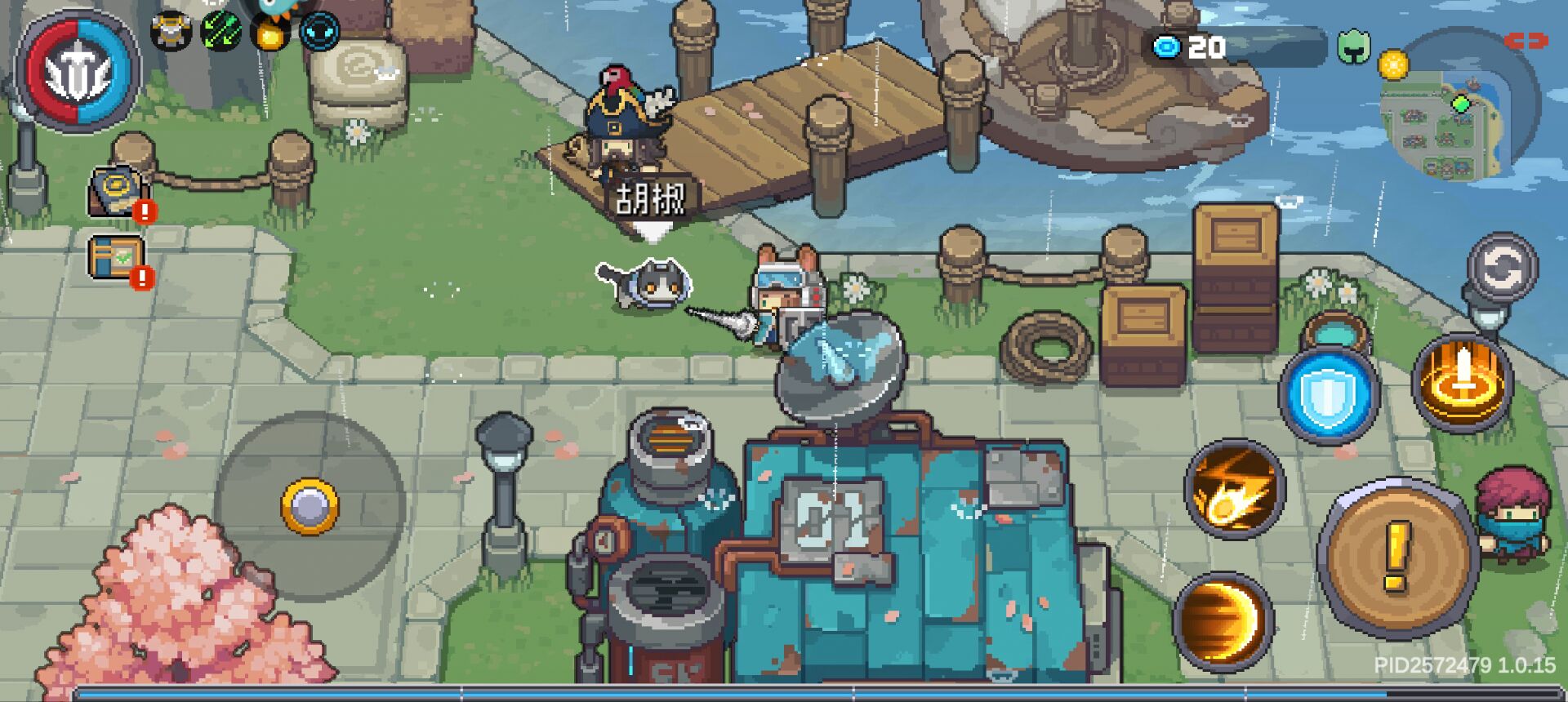Activate the flaming sword skill button
The image size is (1568, 702).
click(x=1462, y=381)
